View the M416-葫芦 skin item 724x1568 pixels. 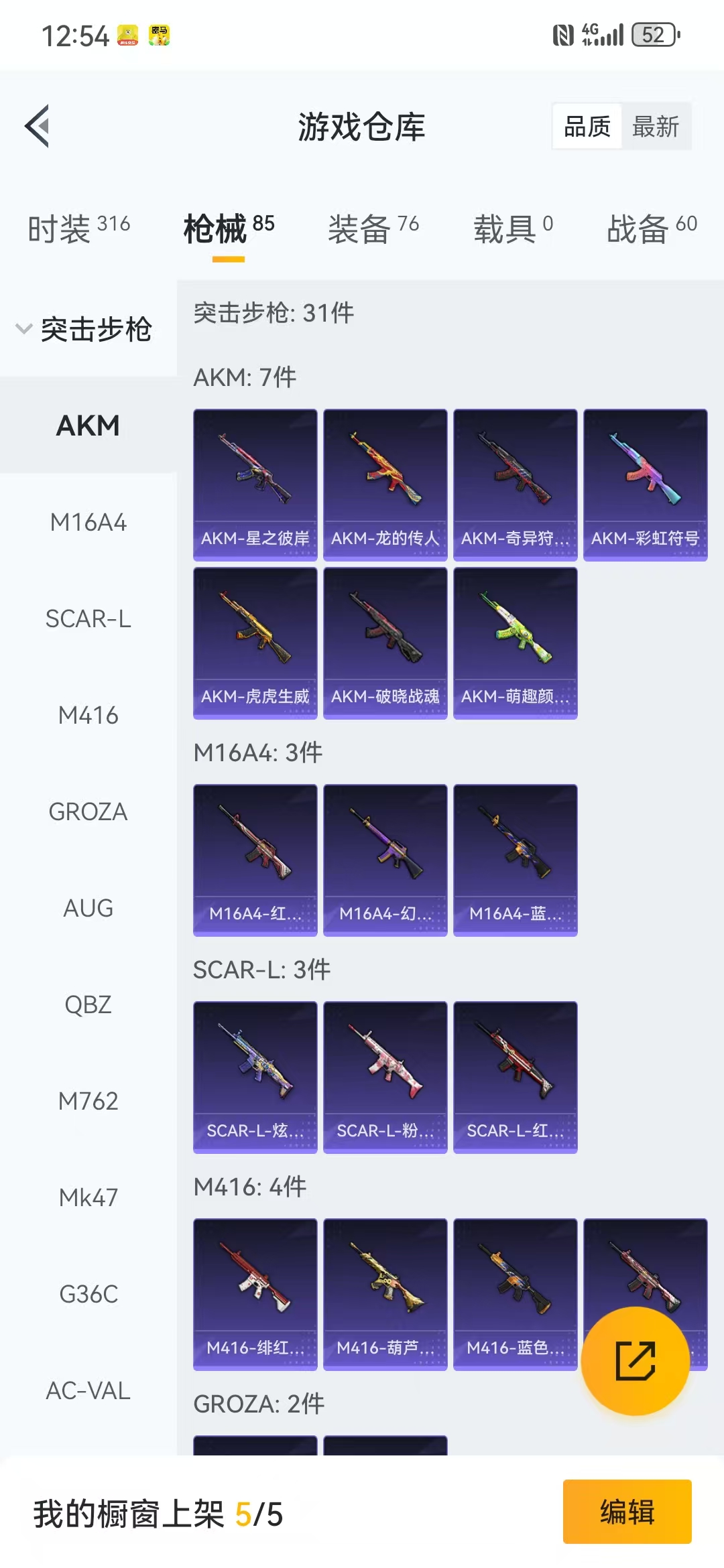coord(385,1295)
